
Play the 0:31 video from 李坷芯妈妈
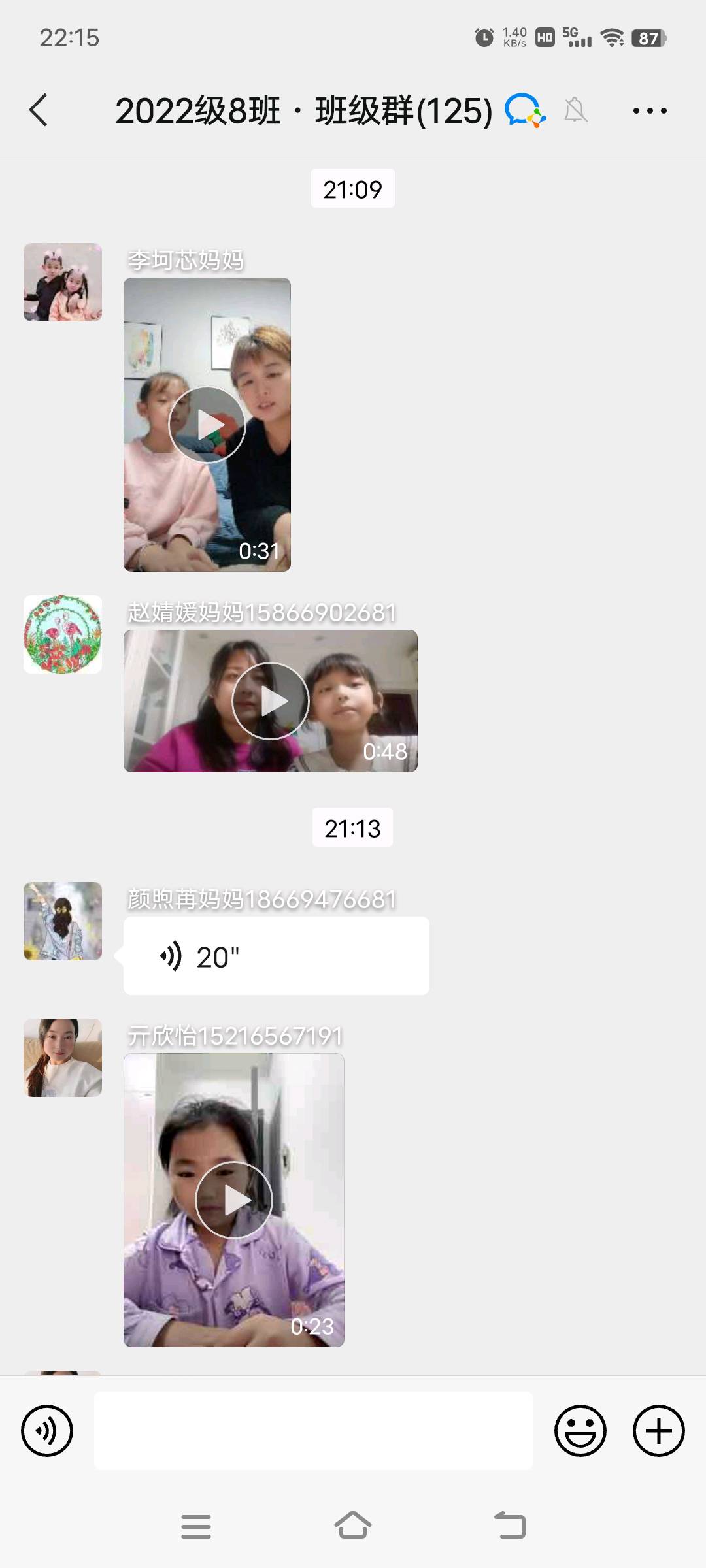207,425
